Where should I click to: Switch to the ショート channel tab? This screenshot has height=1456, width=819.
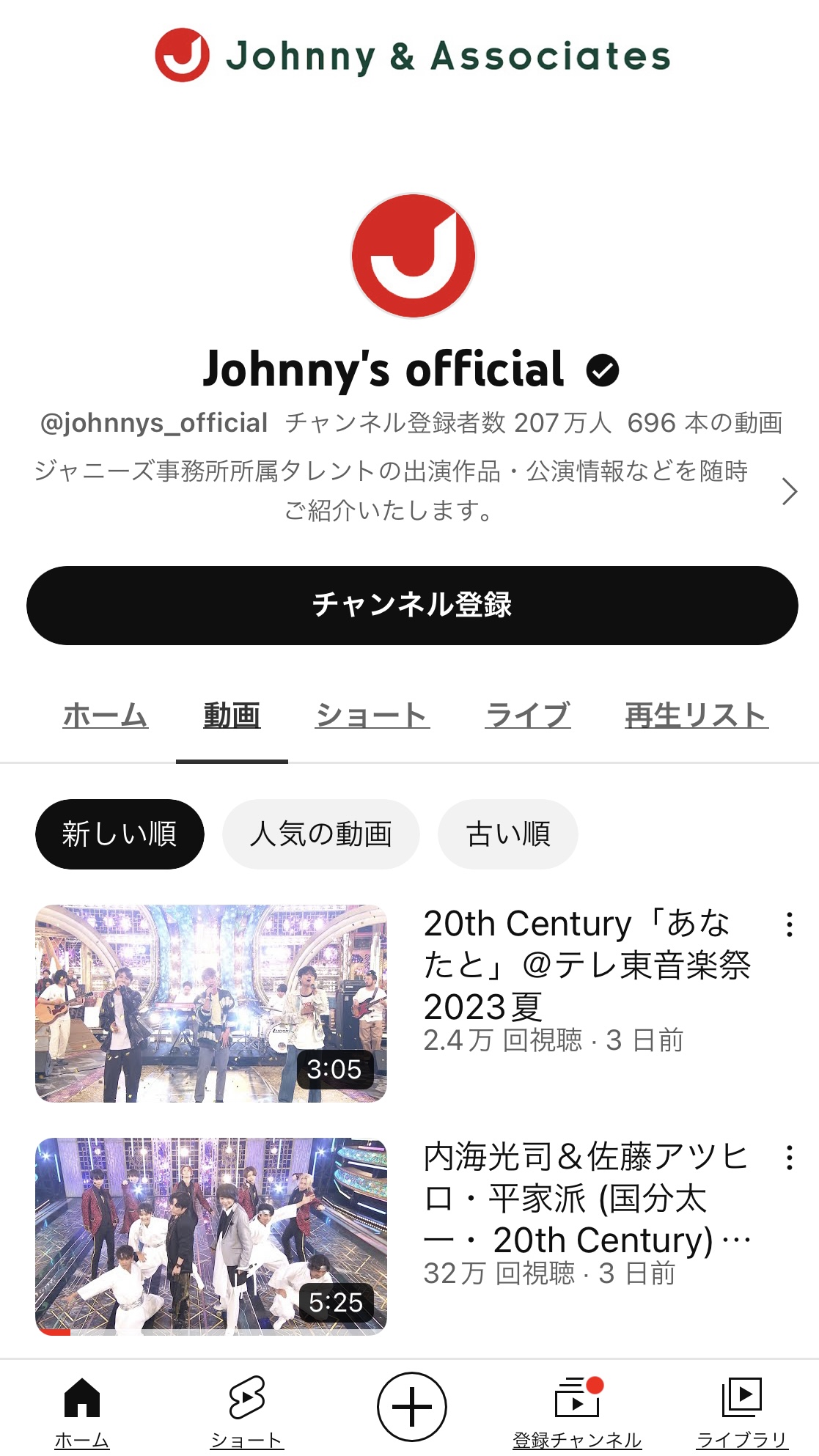pyautogui.click(x=372, y=716)
